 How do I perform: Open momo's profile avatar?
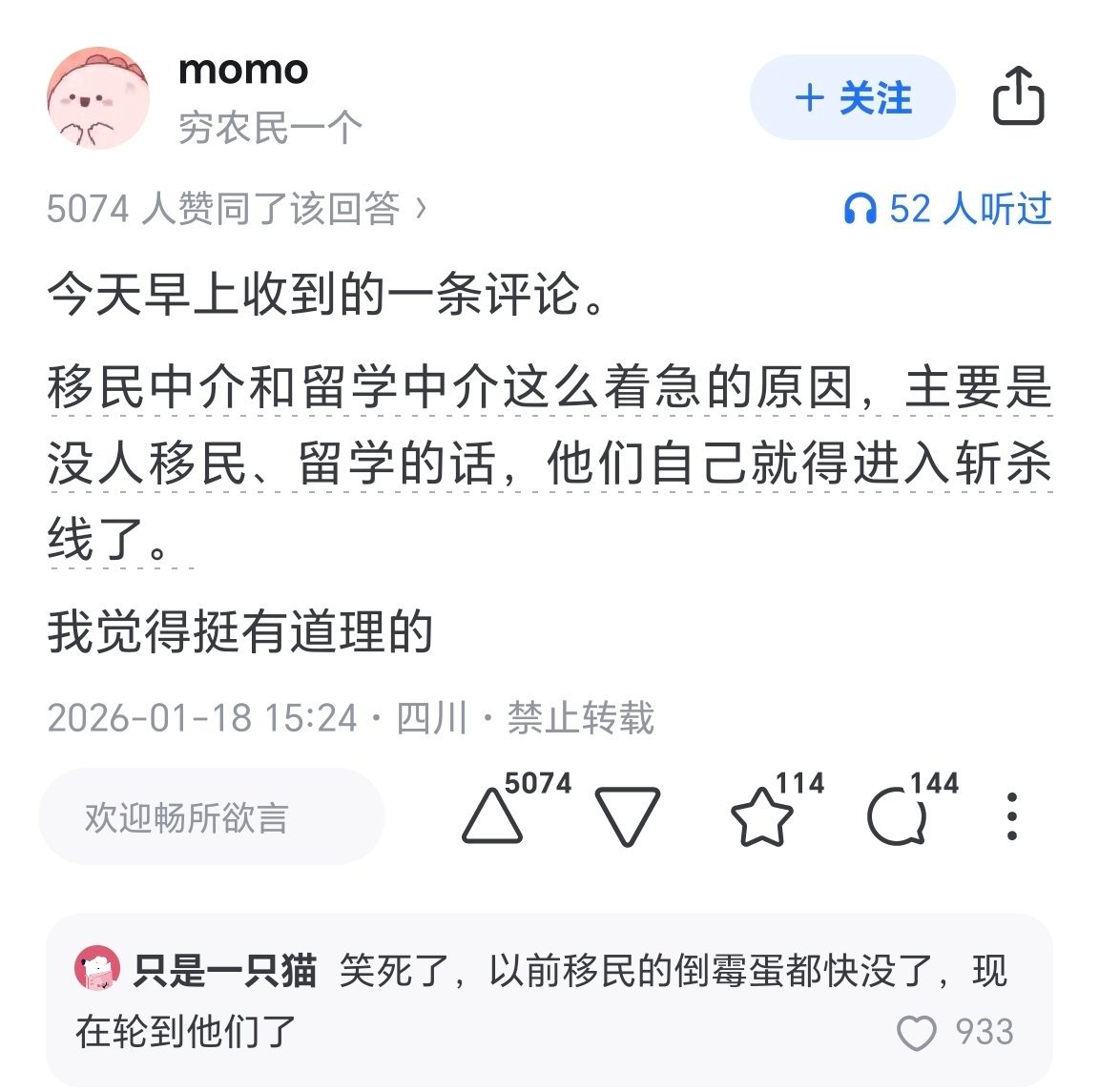pos(97,98)
